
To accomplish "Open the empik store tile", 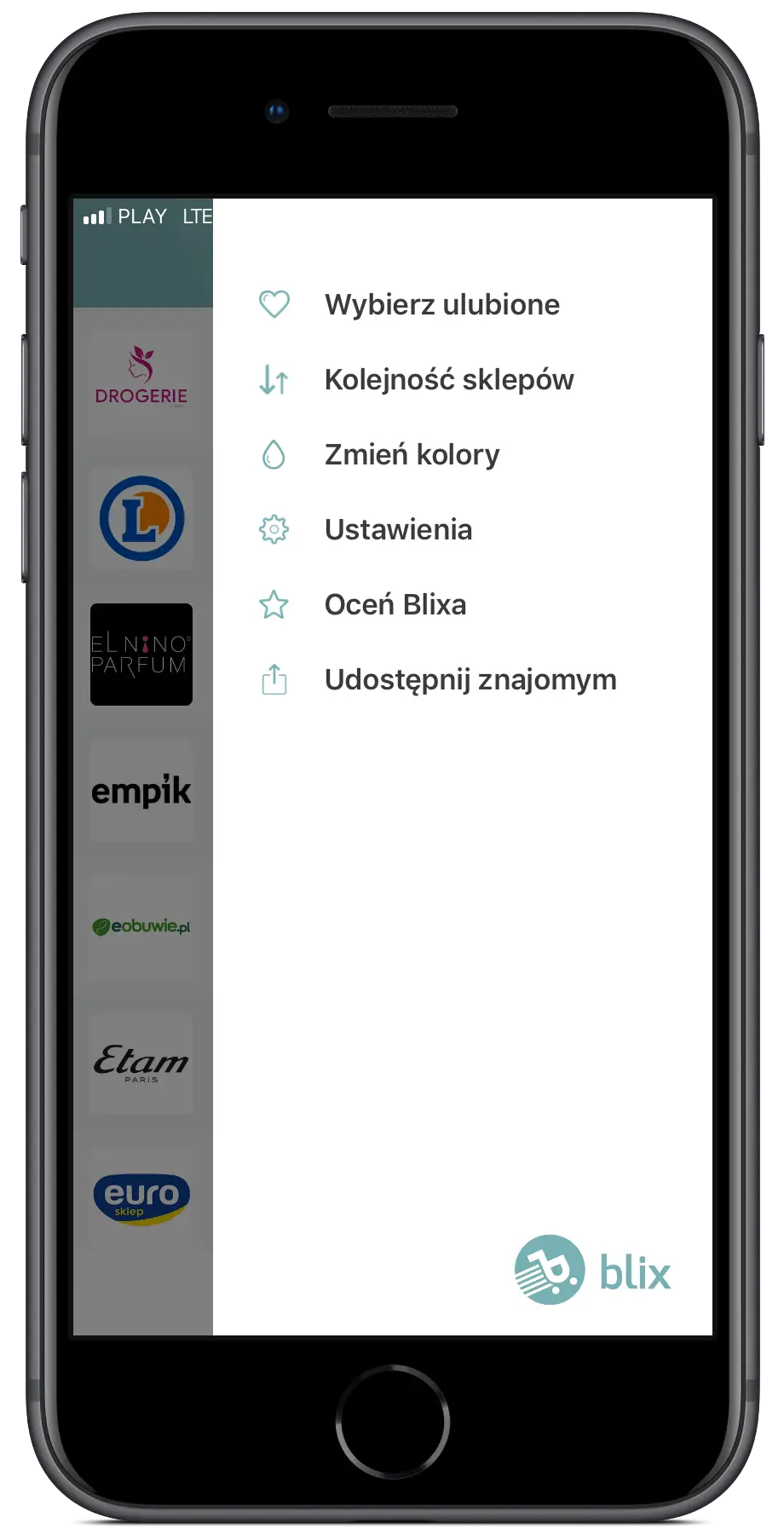I will pyautogui.click(x=141, y=791).
